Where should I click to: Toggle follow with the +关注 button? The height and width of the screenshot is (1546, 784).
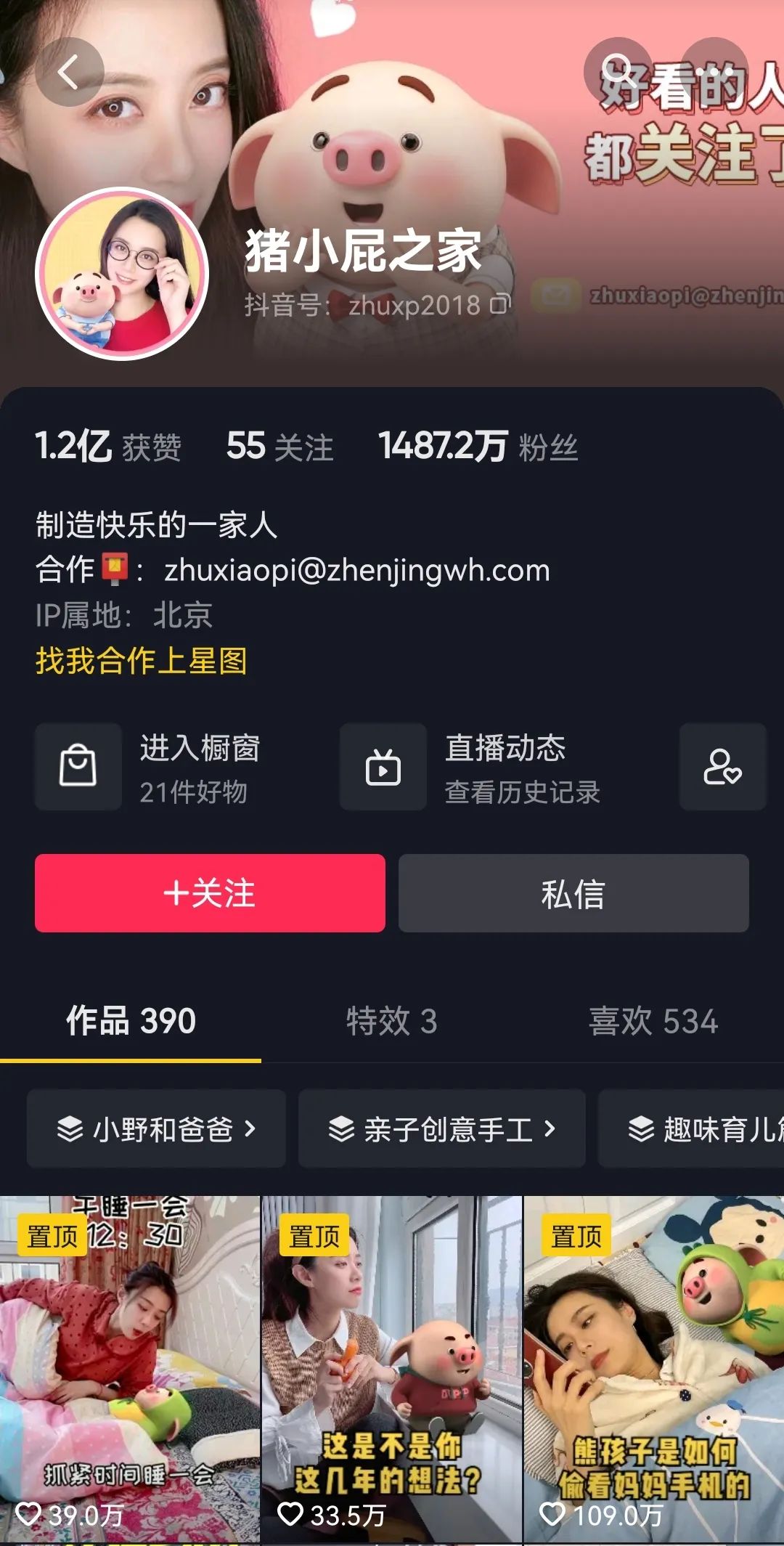point(210,895)
